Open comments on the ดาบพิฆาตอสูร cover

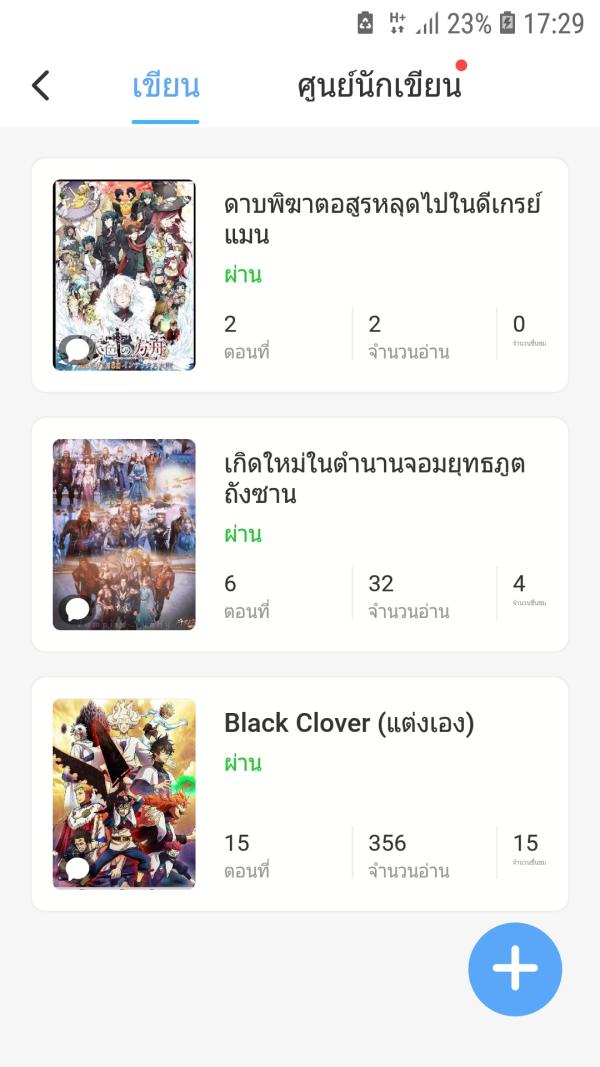click(77, 349)
